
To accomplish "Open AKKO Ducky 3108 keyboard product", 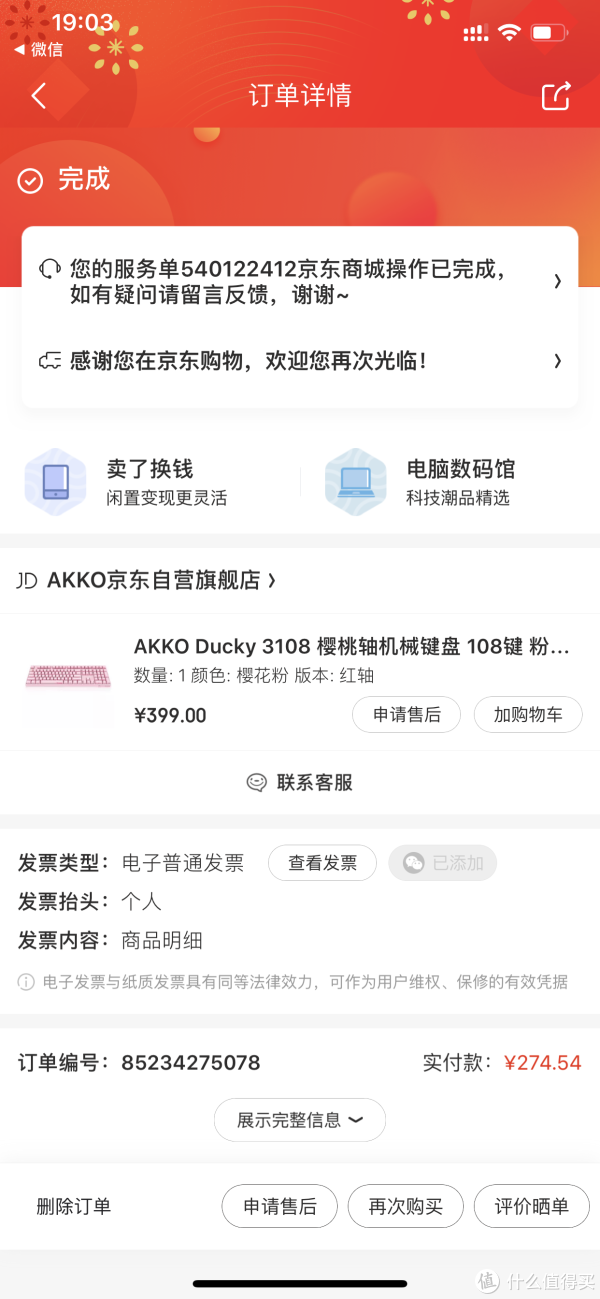I will point(350,647).
